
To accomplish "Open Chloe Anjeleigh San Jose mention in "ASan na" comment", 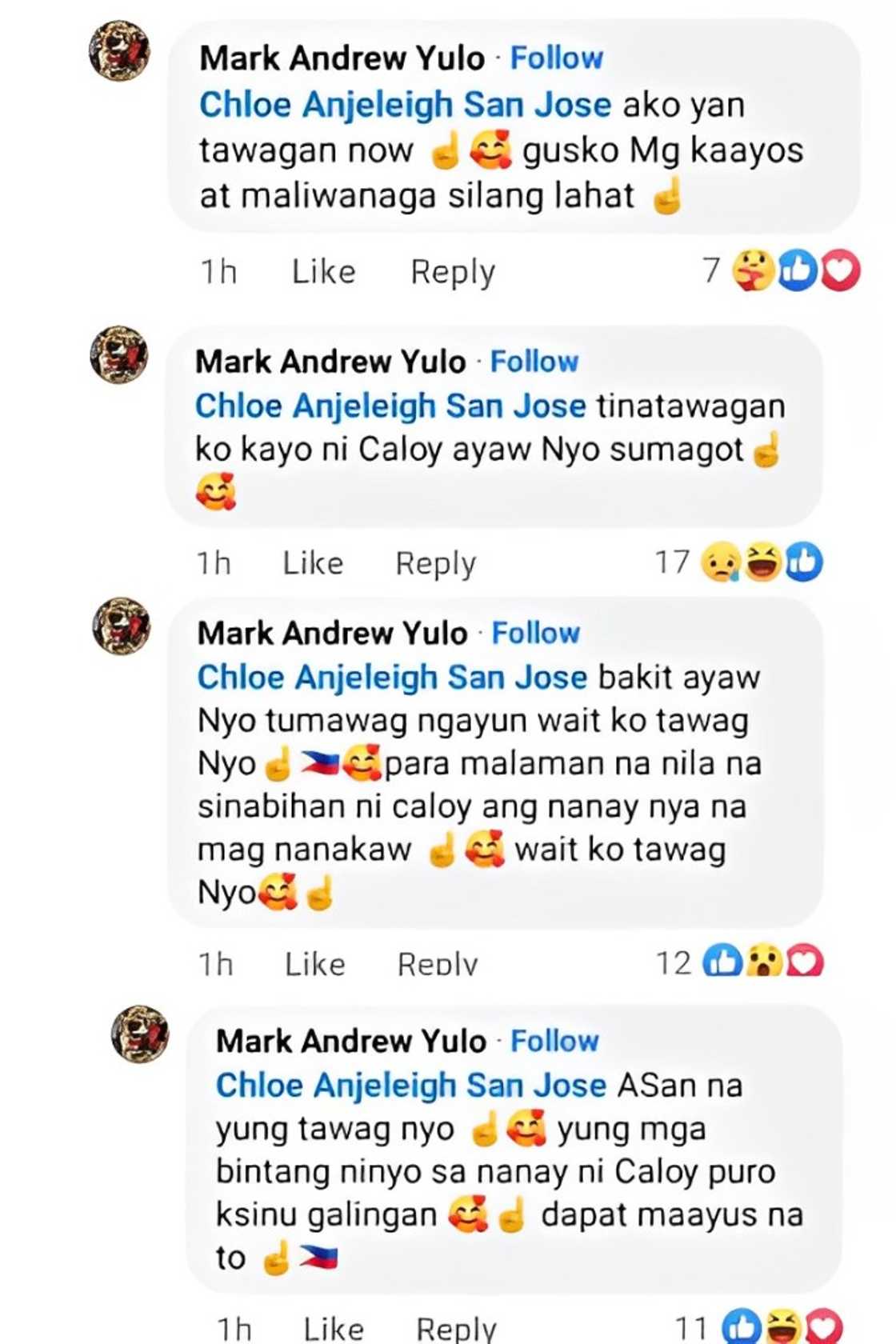I will pyautogui.click(x=411, y=1086).
